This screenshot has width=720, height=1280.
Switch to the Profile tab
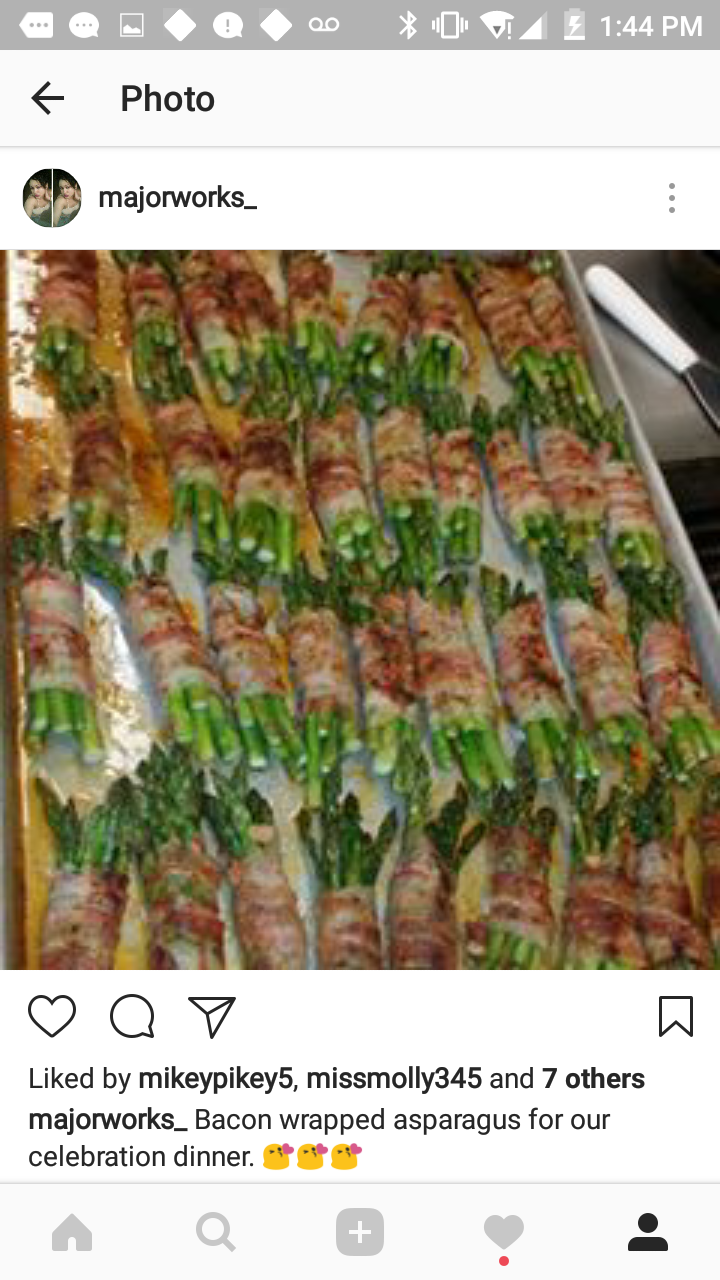(648, 1232)
